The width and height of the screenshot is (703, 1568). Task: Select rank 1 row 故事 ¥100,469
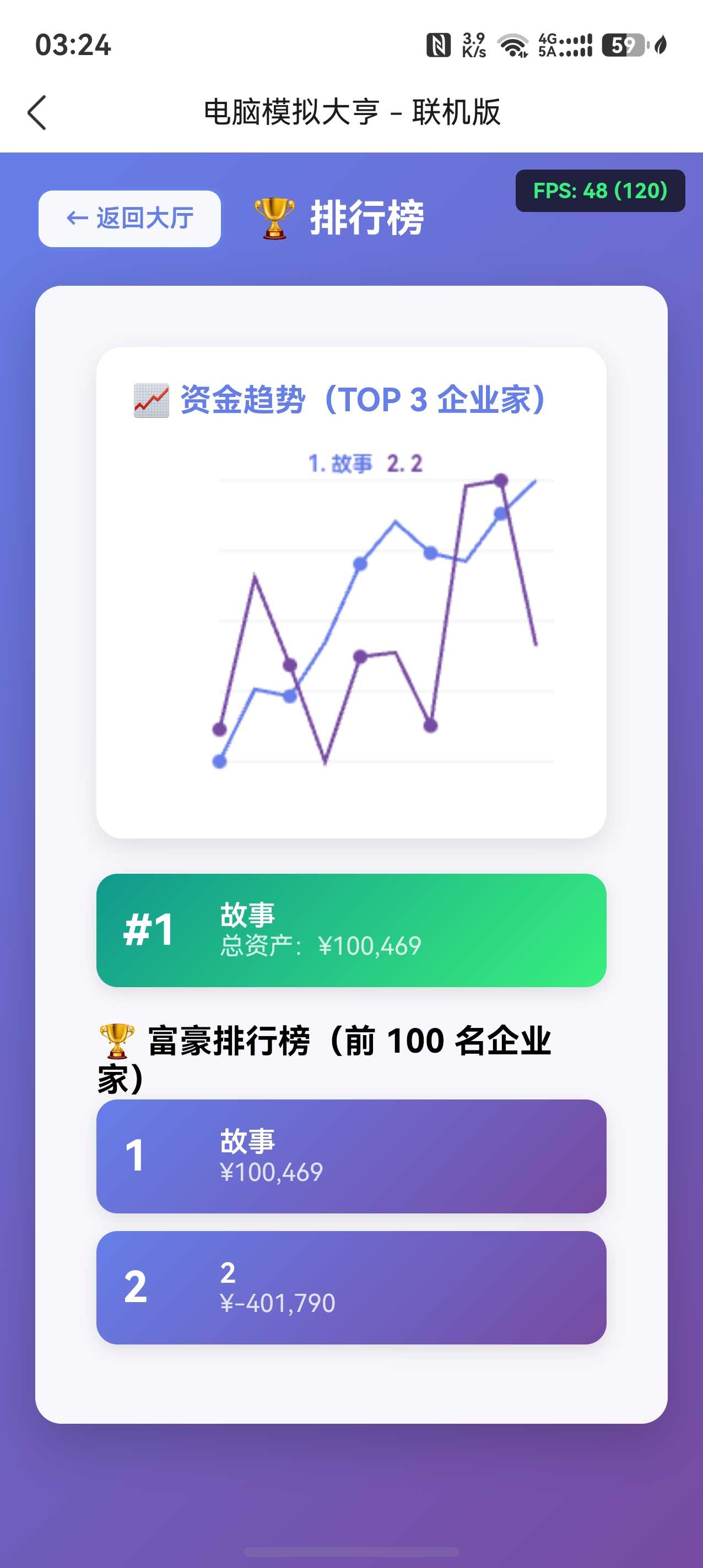point(351,1155)
